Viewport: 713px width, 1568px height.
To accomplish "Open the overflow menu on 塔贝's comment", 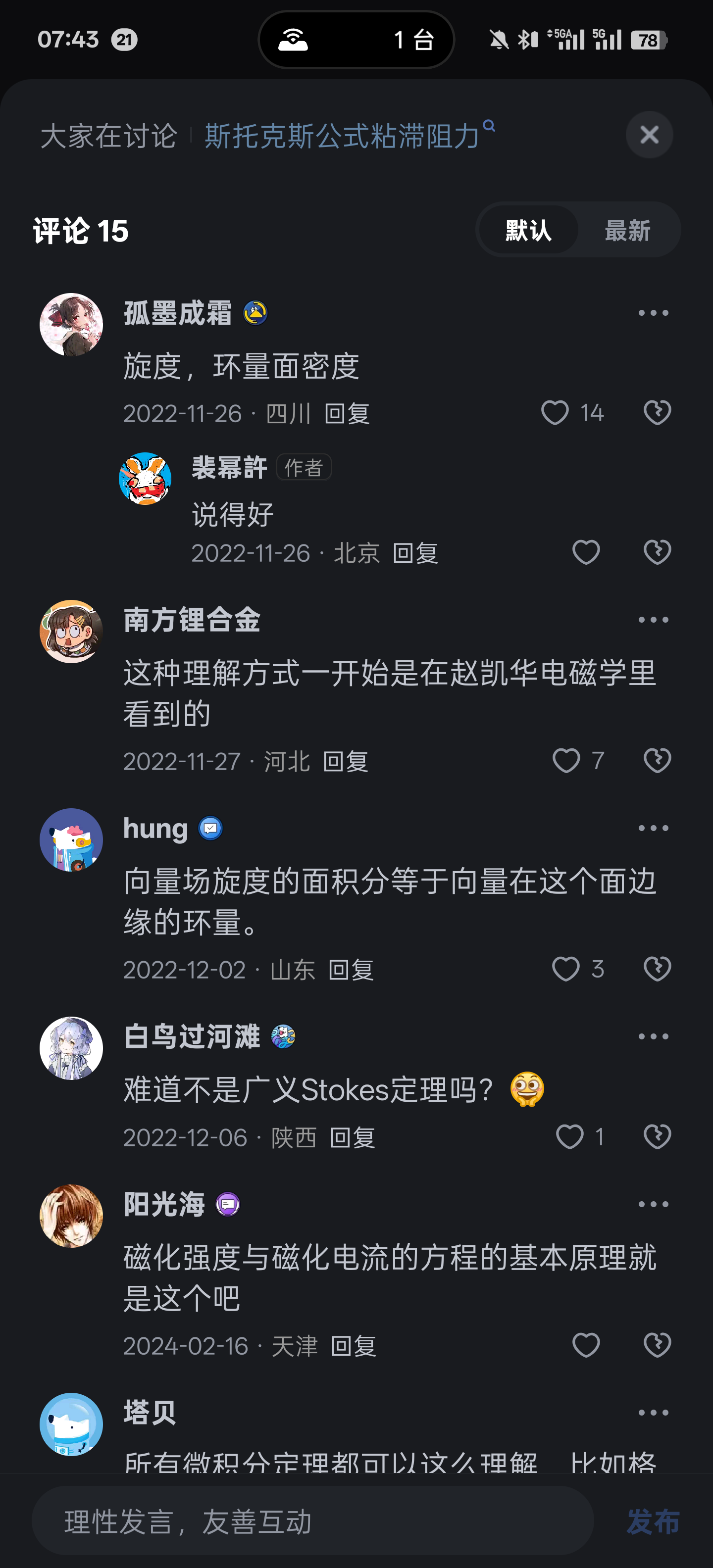I will click(x=653, y=1412).
